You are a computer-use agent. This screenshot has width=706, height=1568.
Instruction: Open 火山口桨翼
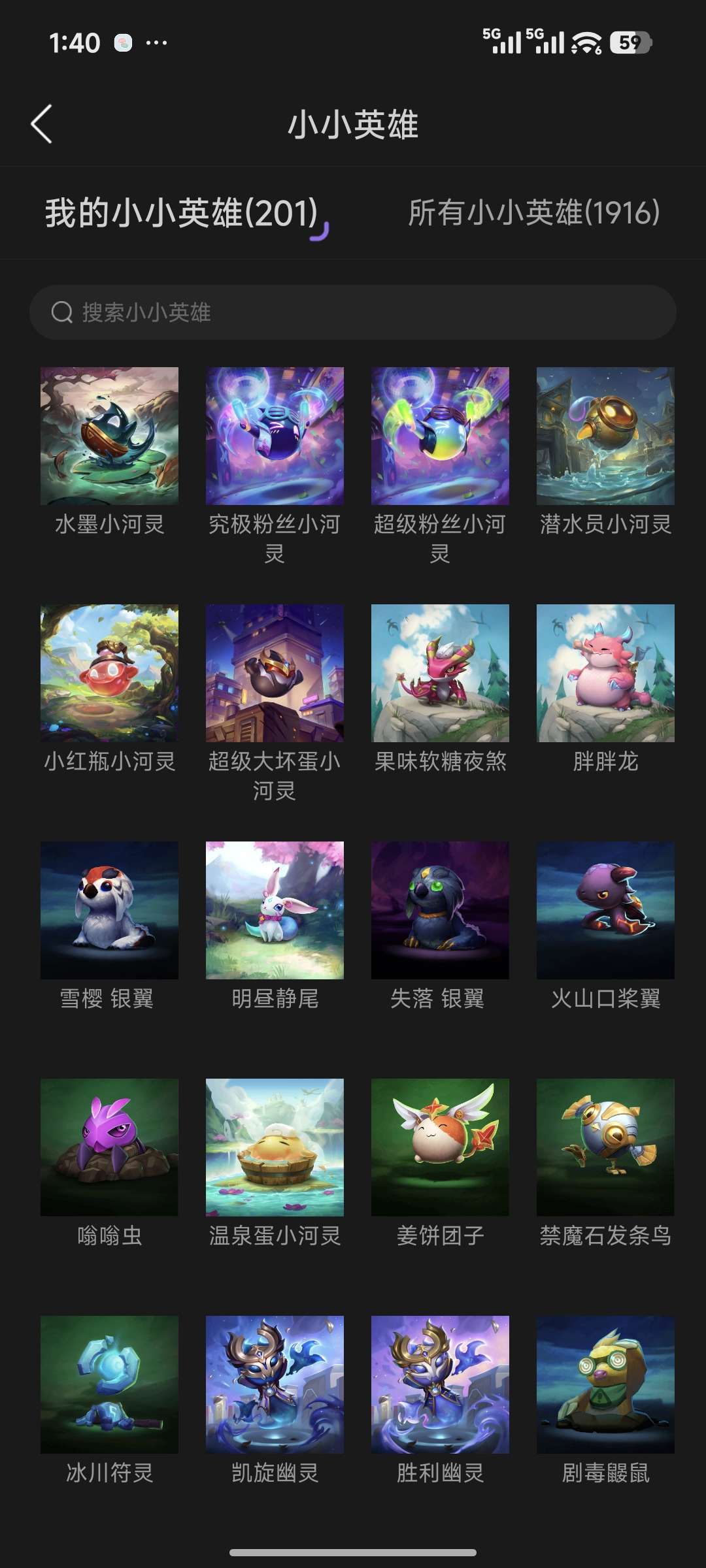(605, 910)
